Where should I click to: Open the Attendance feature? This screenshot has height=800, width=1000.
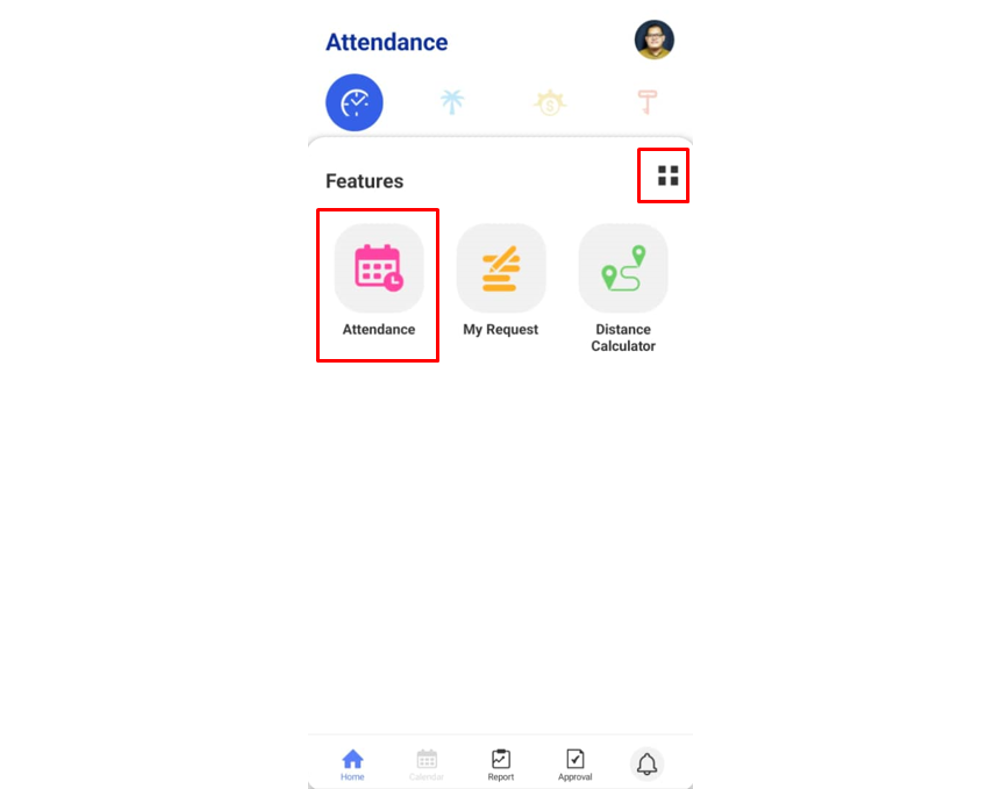click(x=379, y=269)
